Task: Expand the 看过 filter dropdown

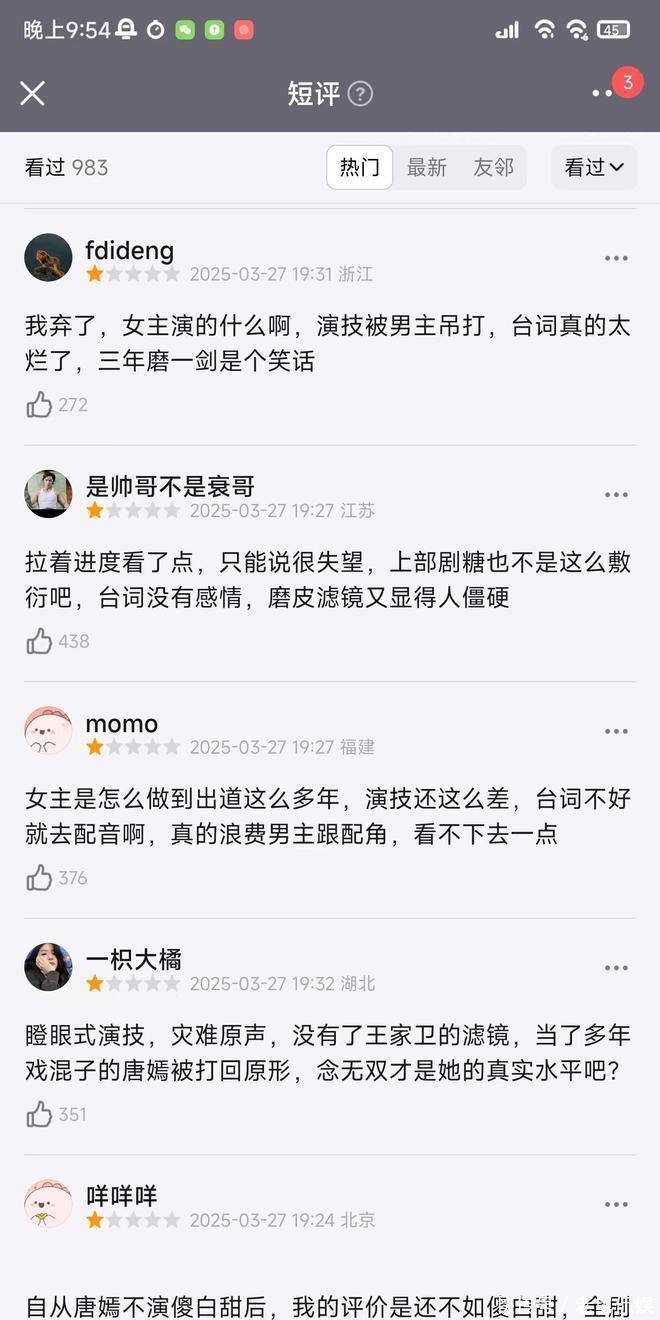Action: point(594,167)
